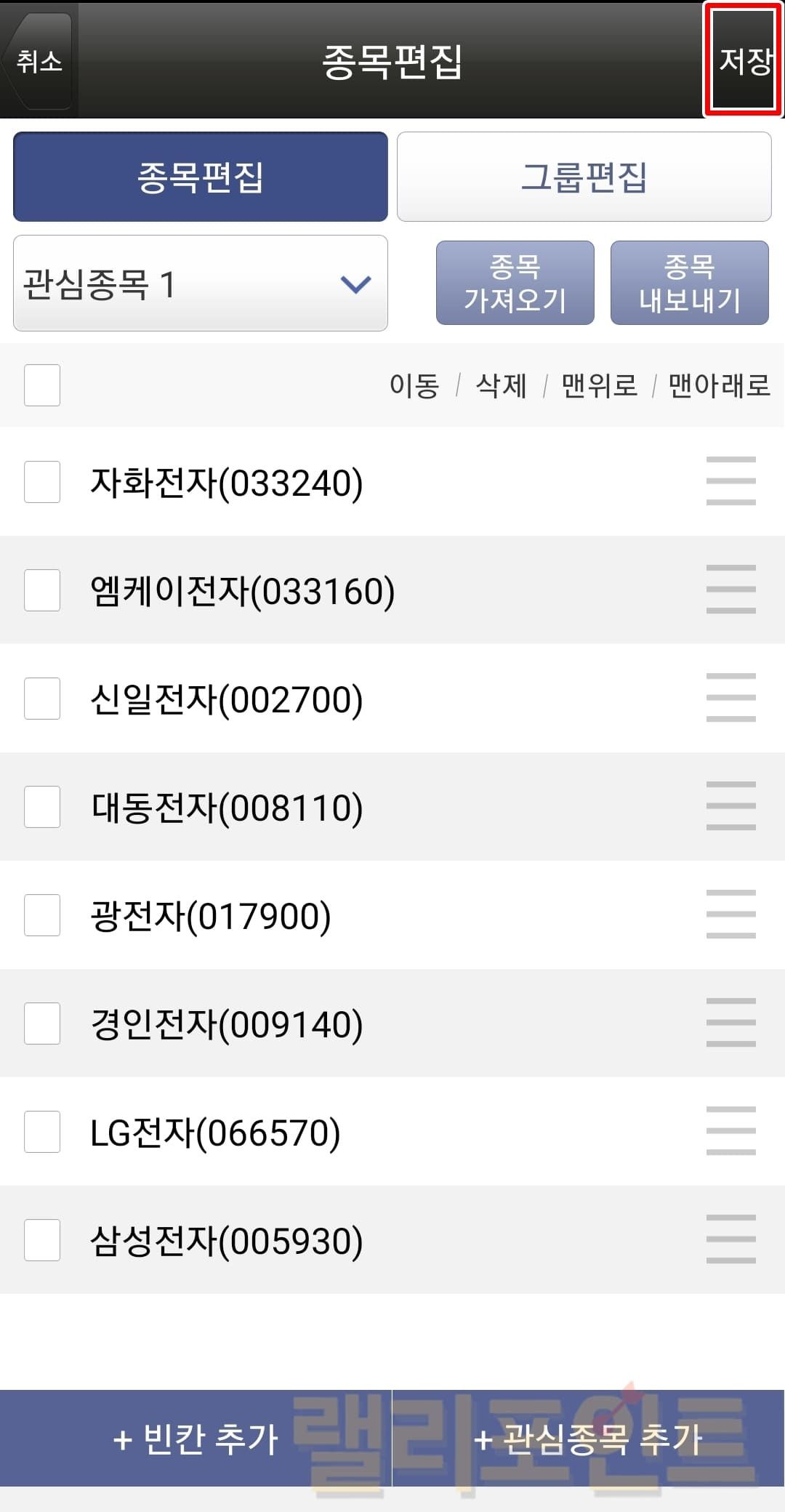Check the box for 자화전자(033240)

pyautogui.click(x=42, y=481)
